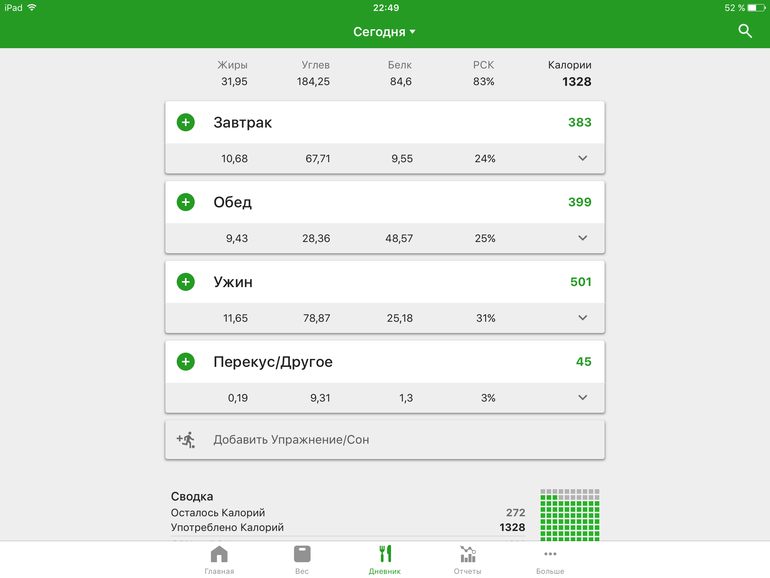This screenshot has height=578, width=770.
Task: Open the Отчеты tab
Action: point(467,560)
